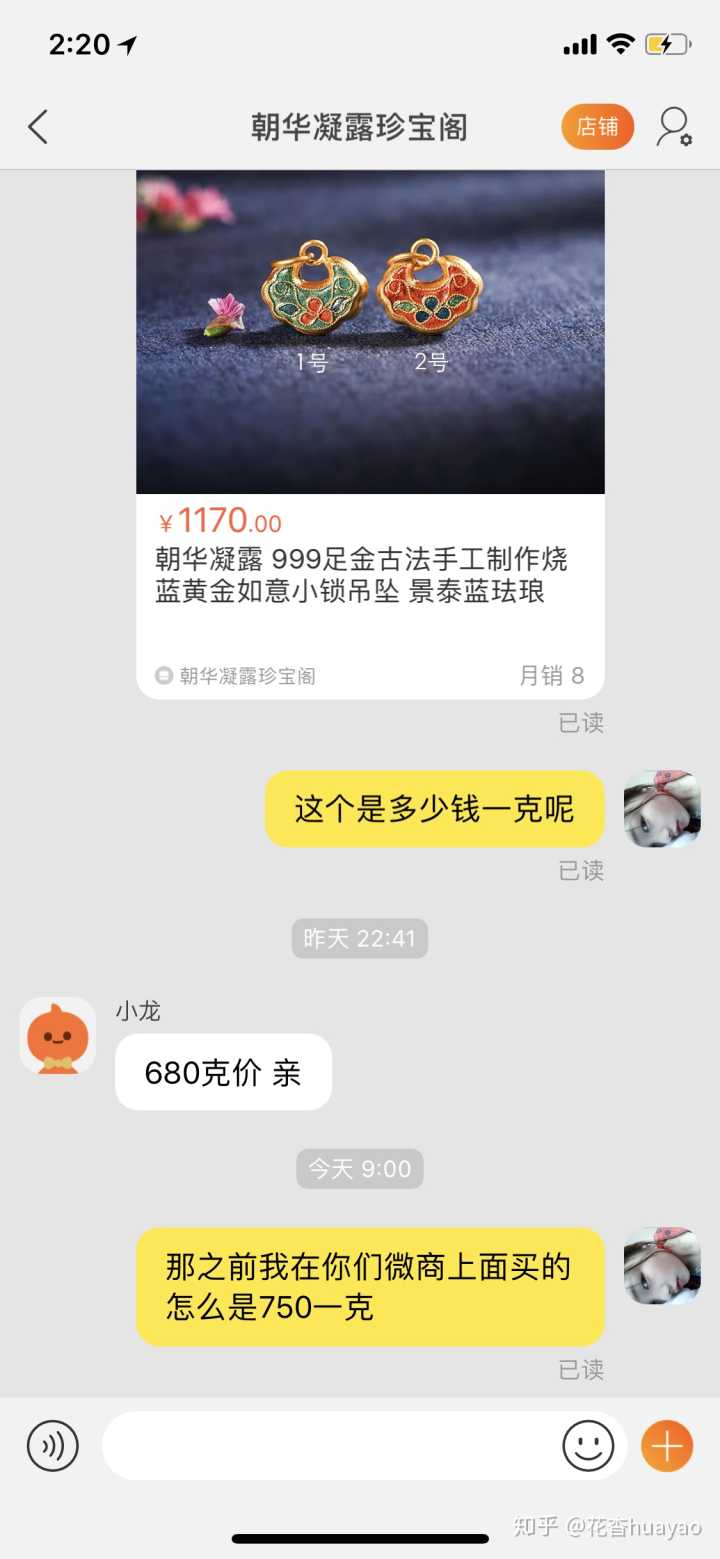Tap 小龙's orange avatar
This screenshot has height=1559, width=720.
(58, 1036)
